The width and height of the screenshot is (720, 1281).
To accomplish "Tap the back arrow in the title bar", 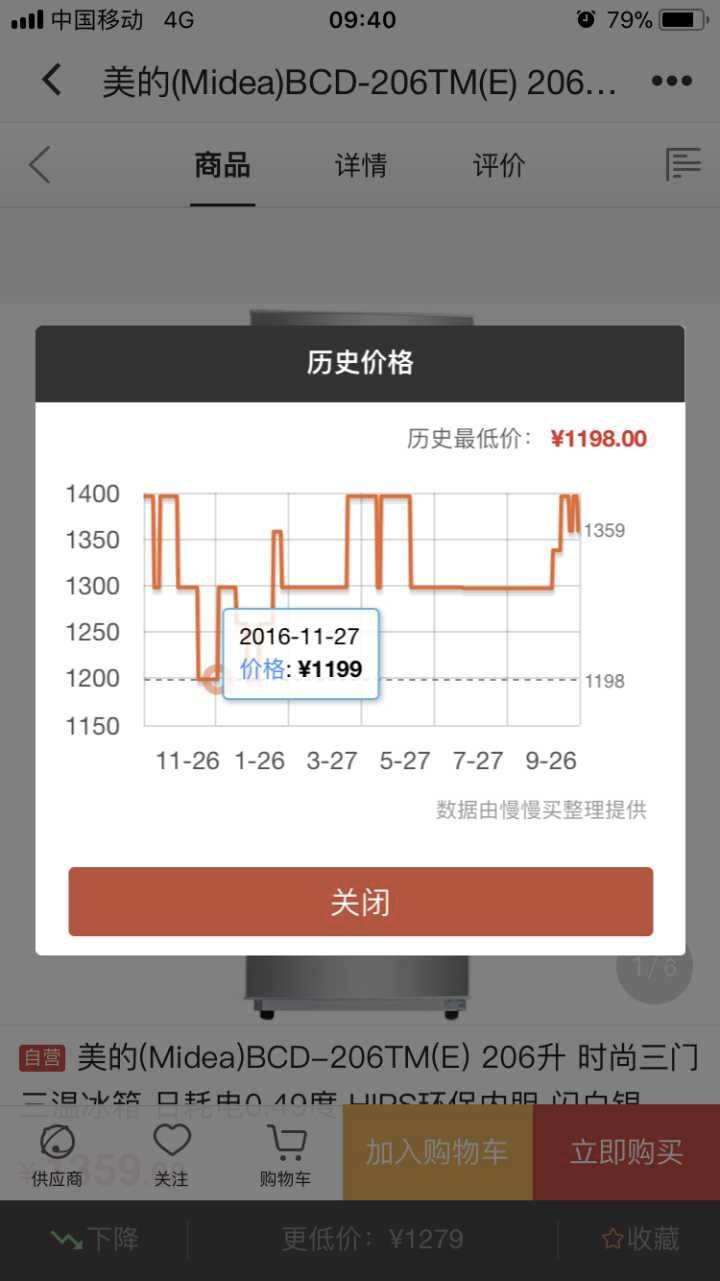I will coord(51,79).
